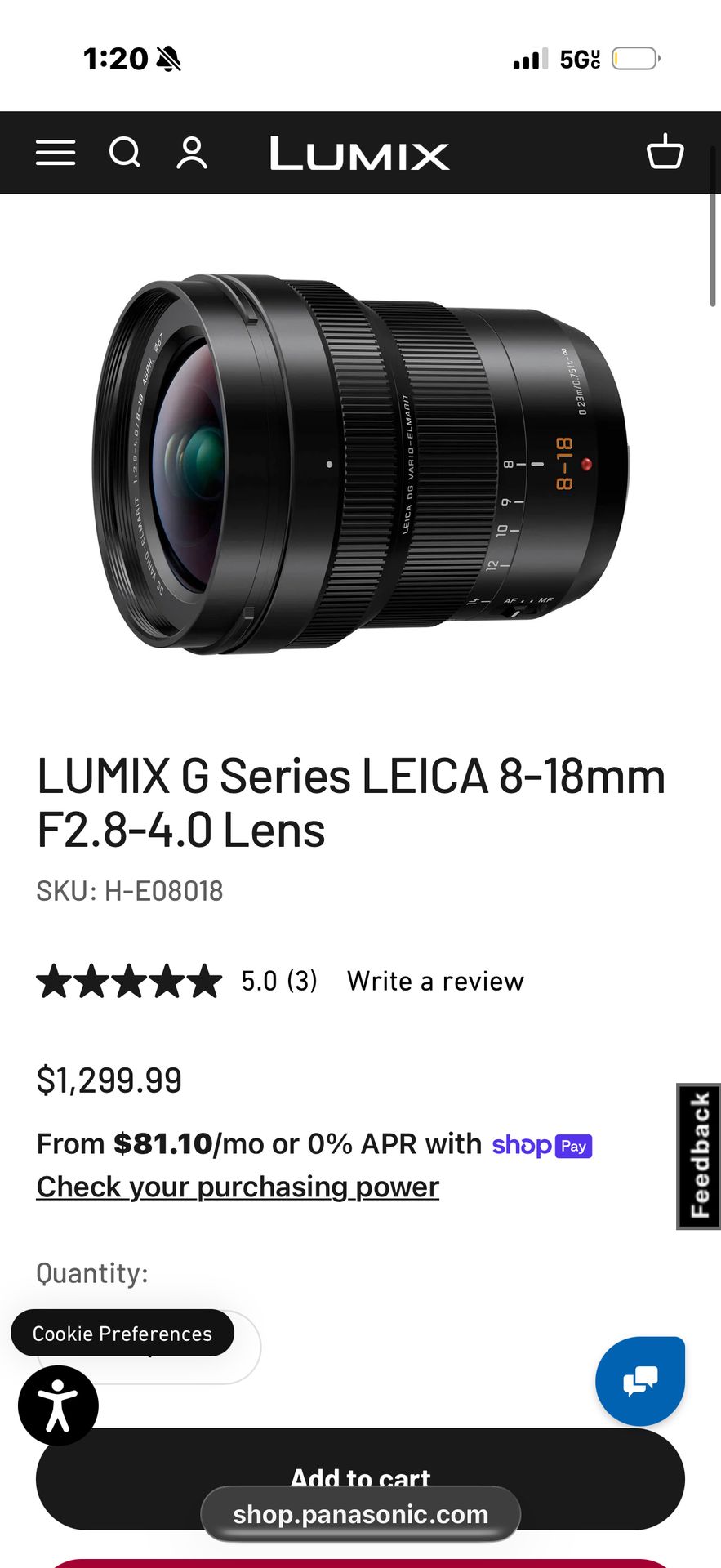This screenshot has width=721, height=1568.
Task: Start a live chat
Action: click(640, 1381)
